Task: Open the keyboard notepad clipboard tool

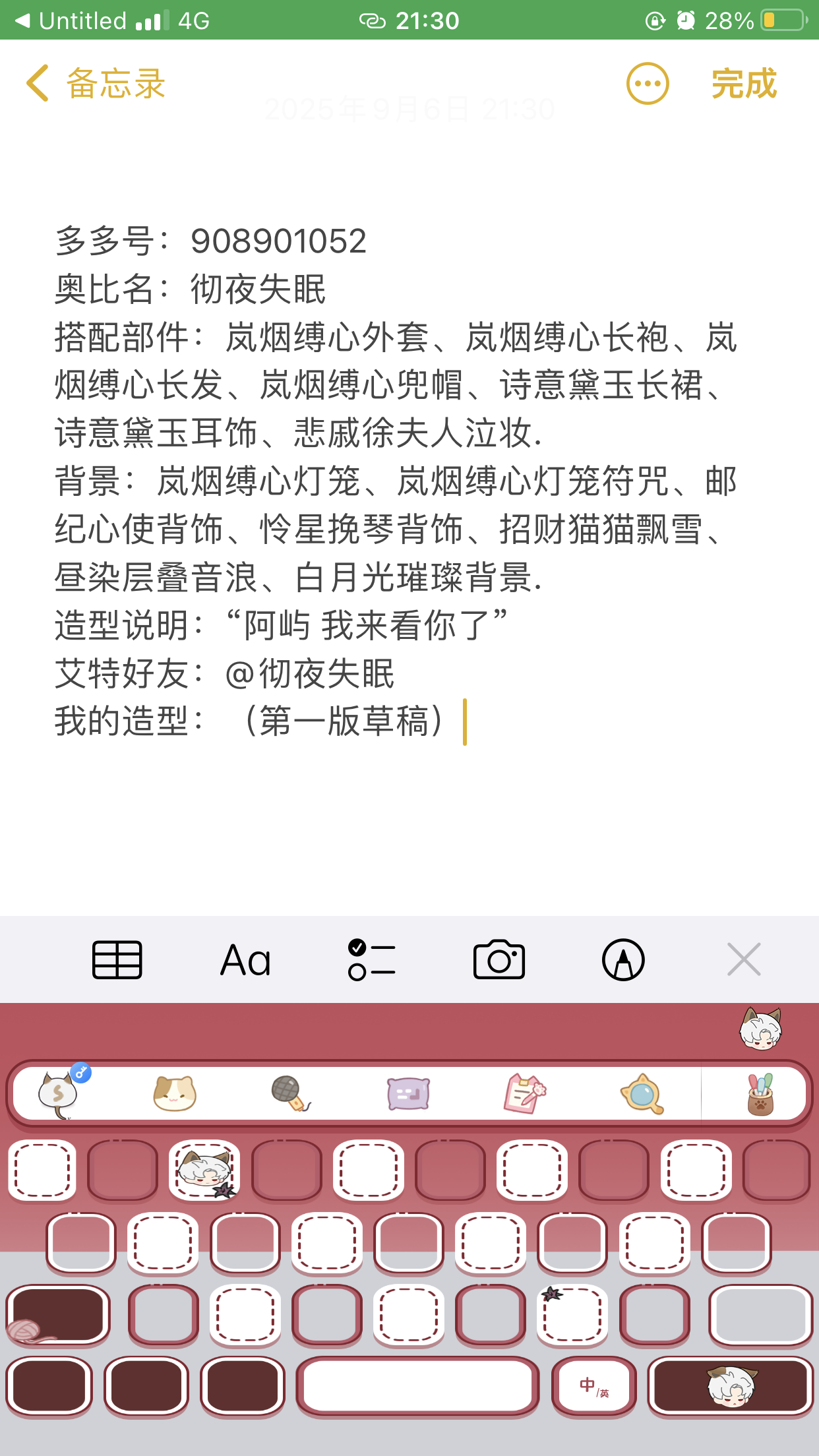Action: [524, 1093]
